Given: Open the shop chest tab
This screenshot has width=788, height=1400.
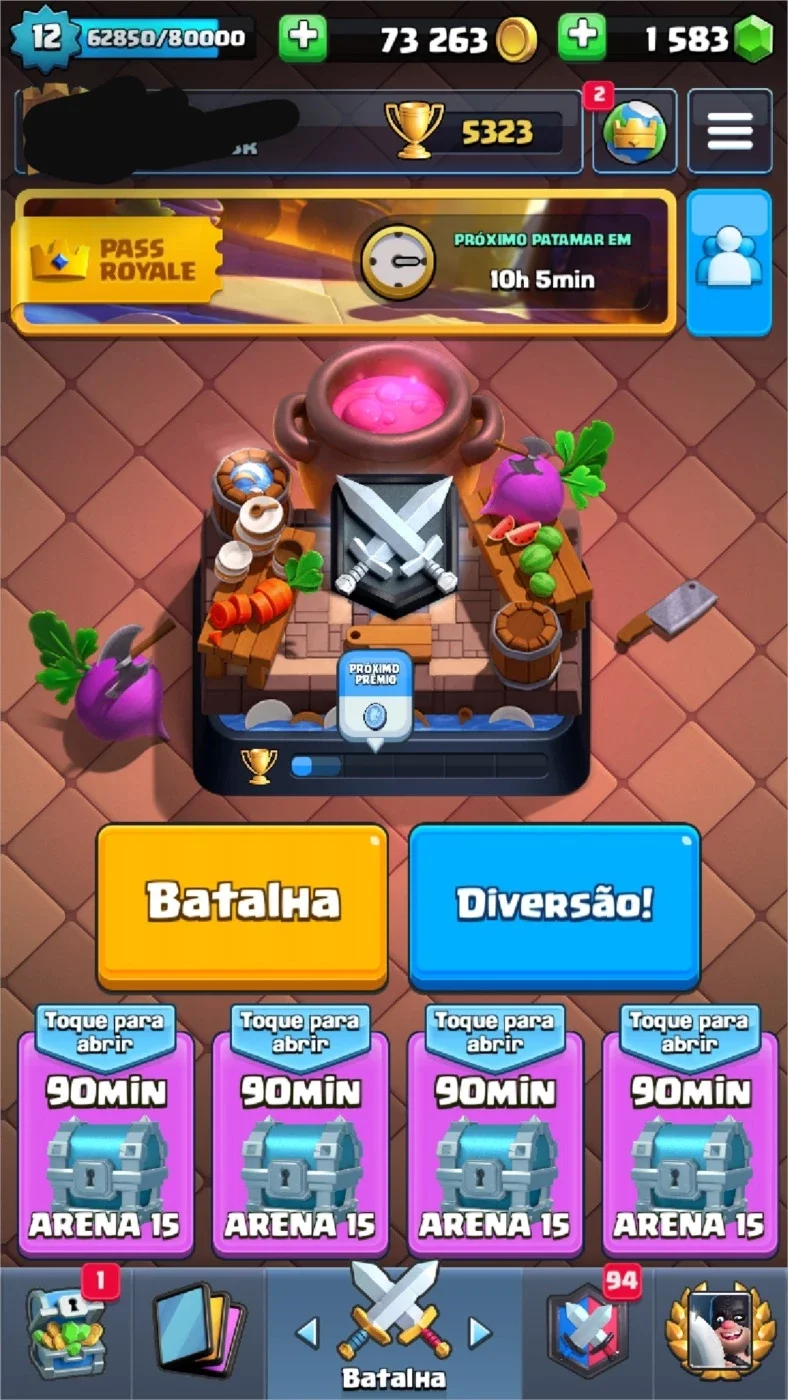Looking at the screenshot, I should click(65, 1332).
